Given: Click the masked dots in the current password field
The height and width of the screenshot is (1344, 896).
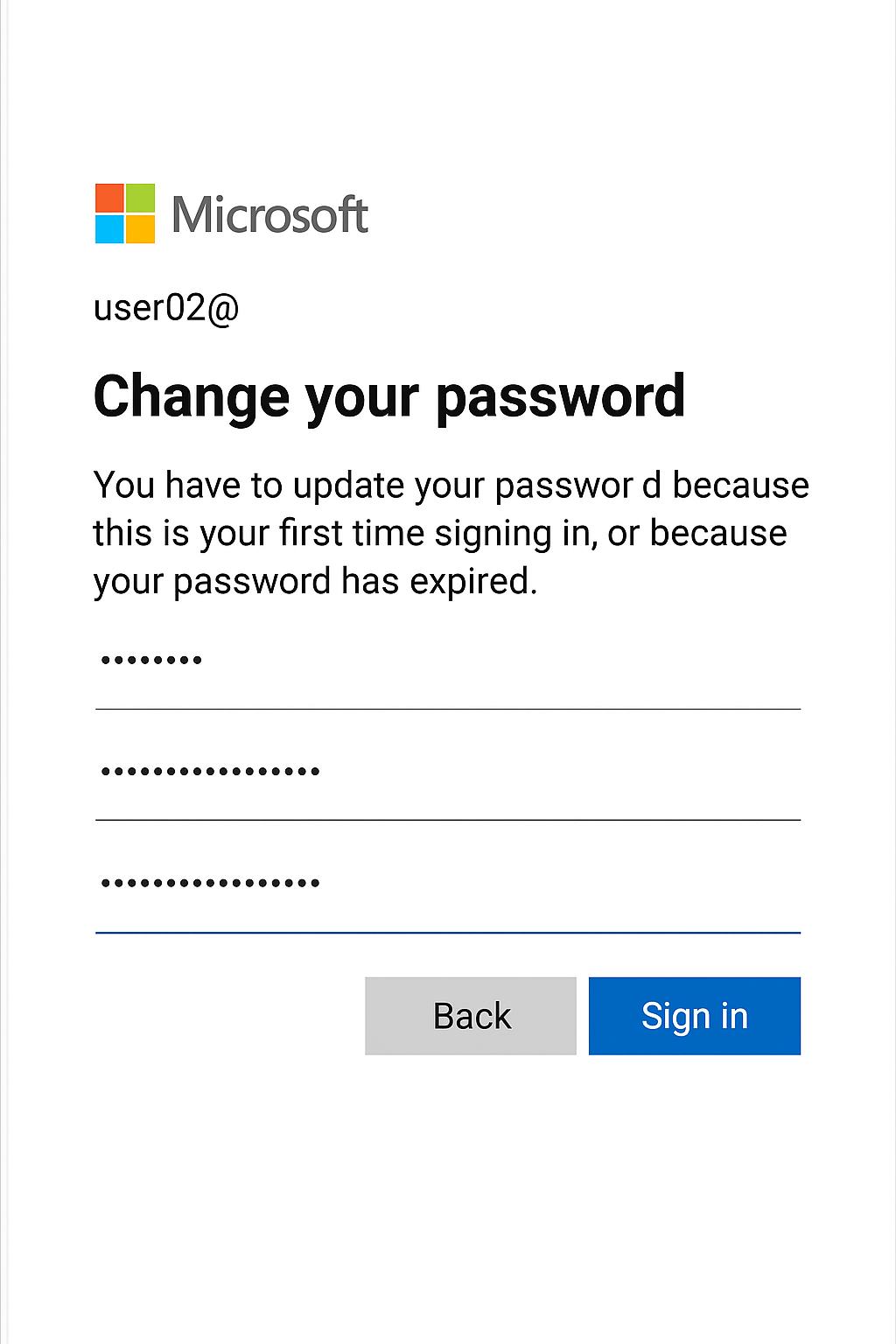Looking at the screenshot, I should 150,658.
